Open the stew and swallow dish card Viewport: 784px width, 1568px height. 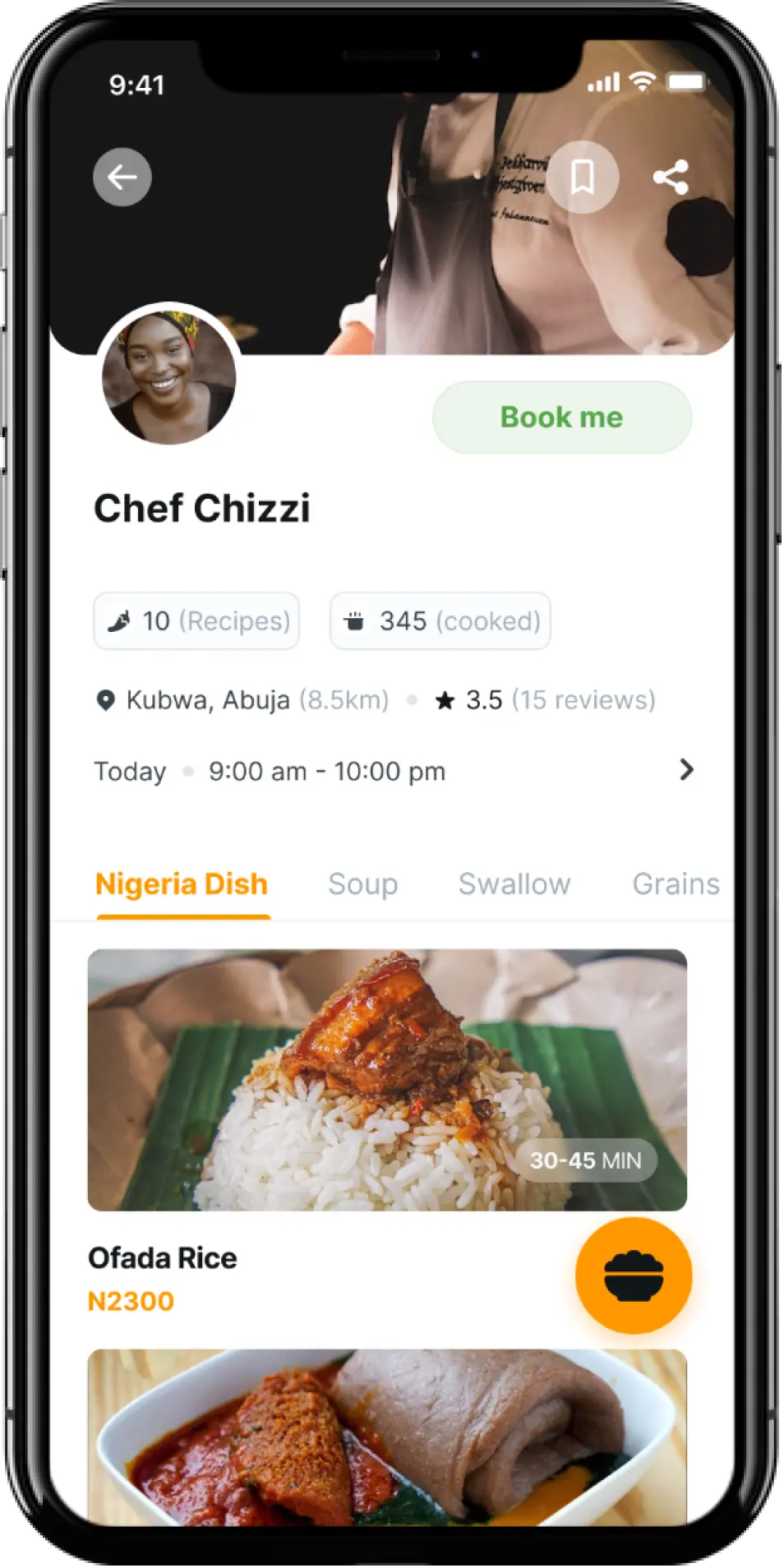point(386,1437)
